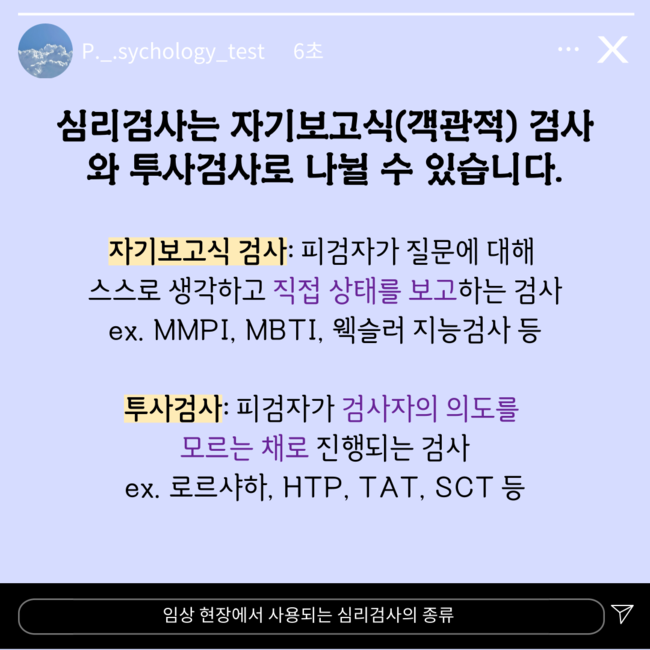650x650 pixels.
Task: Open the P._.sychology_test username link
Action: point(173,52)
